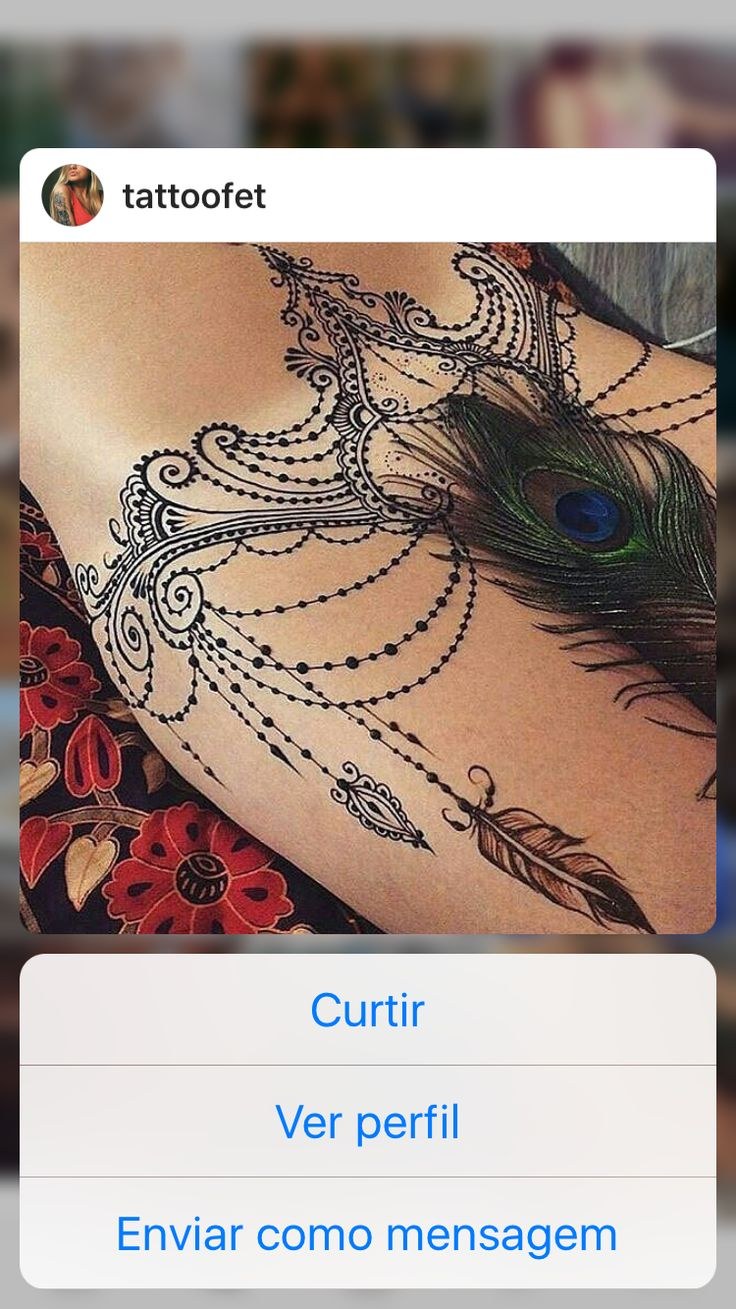Viewport: 736px width, 1309px height.
Task: Tap the white post header bar
Action: pyautogui.click(x=450, y=196)
